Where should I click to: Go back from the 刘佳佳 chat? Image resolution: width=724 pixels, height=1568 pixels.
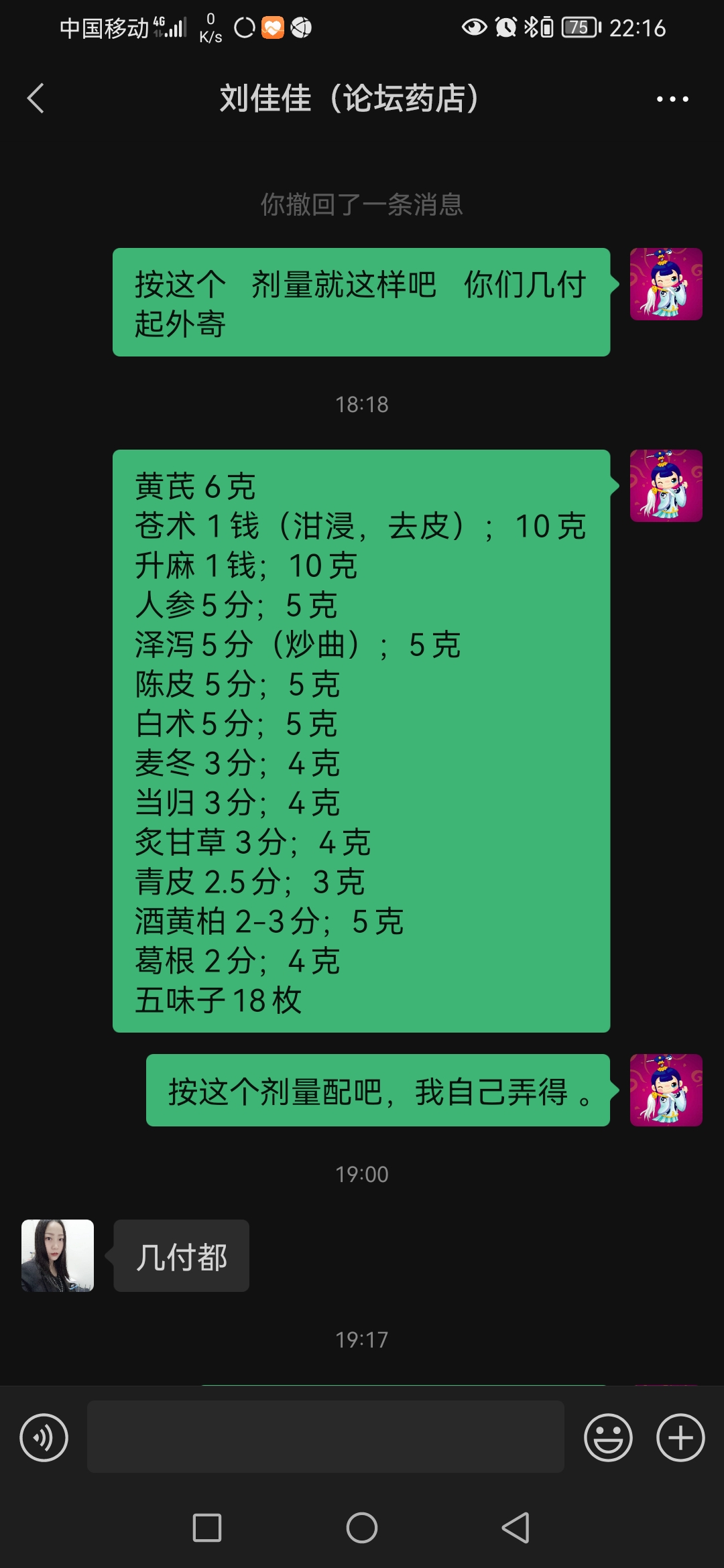(x=36, y=99)
